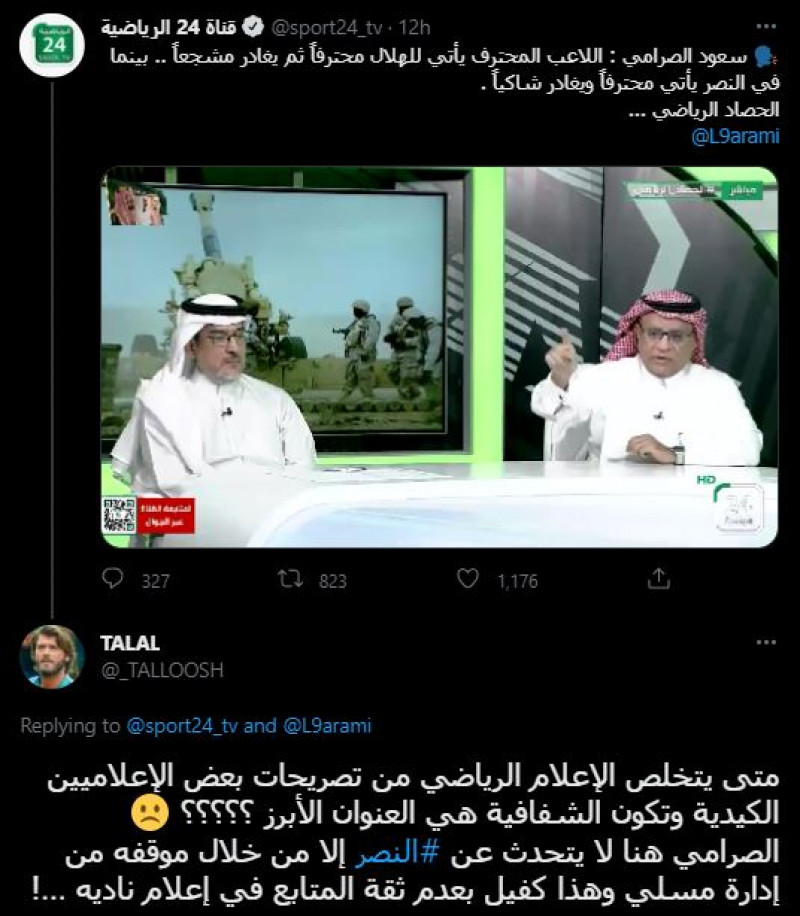Image resolution: width=800 pixels, height=916 pixels.
Task: Open @L9arami mention under الحصاد الرياضي
Action: click(x=735, y=136)
